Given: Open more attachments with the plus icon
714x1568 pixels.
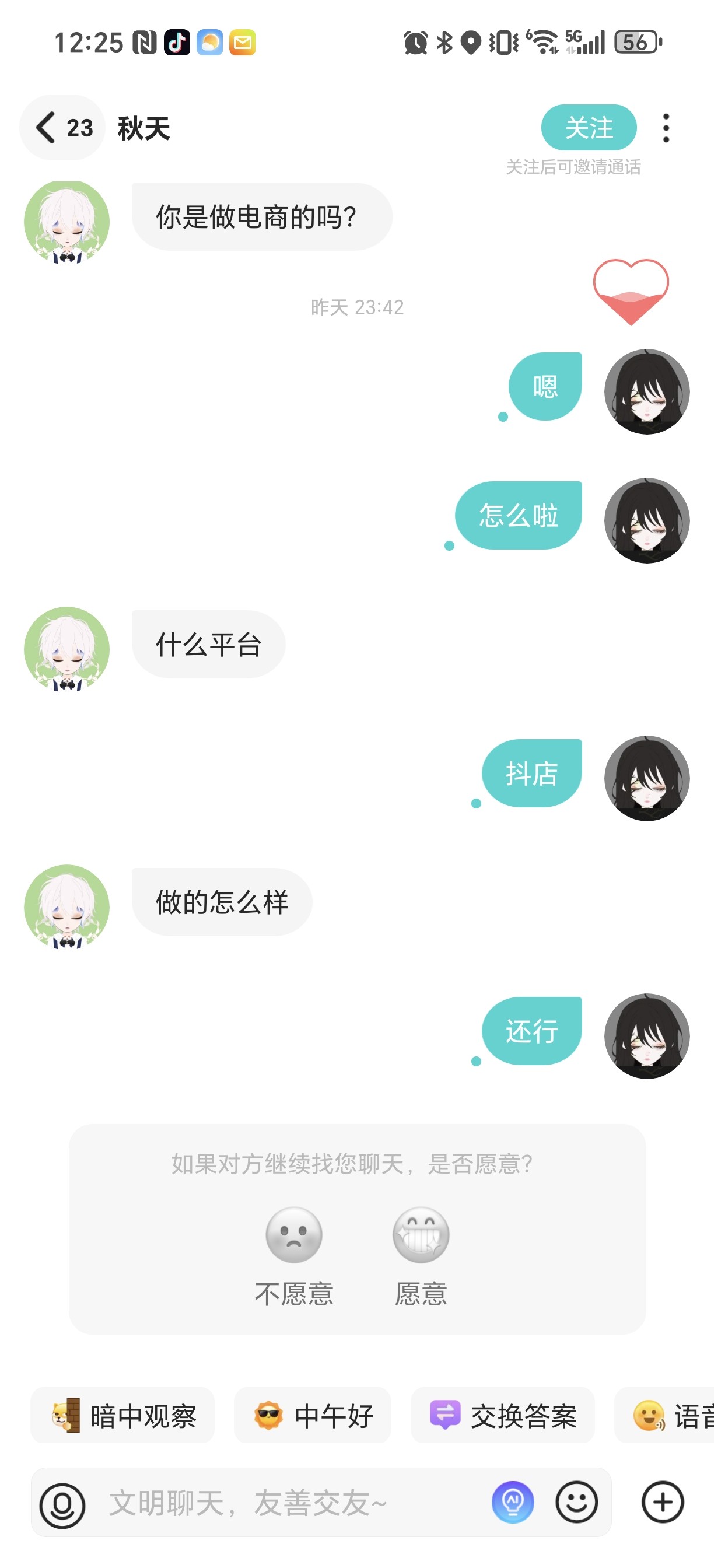Looking at the screenshot, I should point(663,1502).
